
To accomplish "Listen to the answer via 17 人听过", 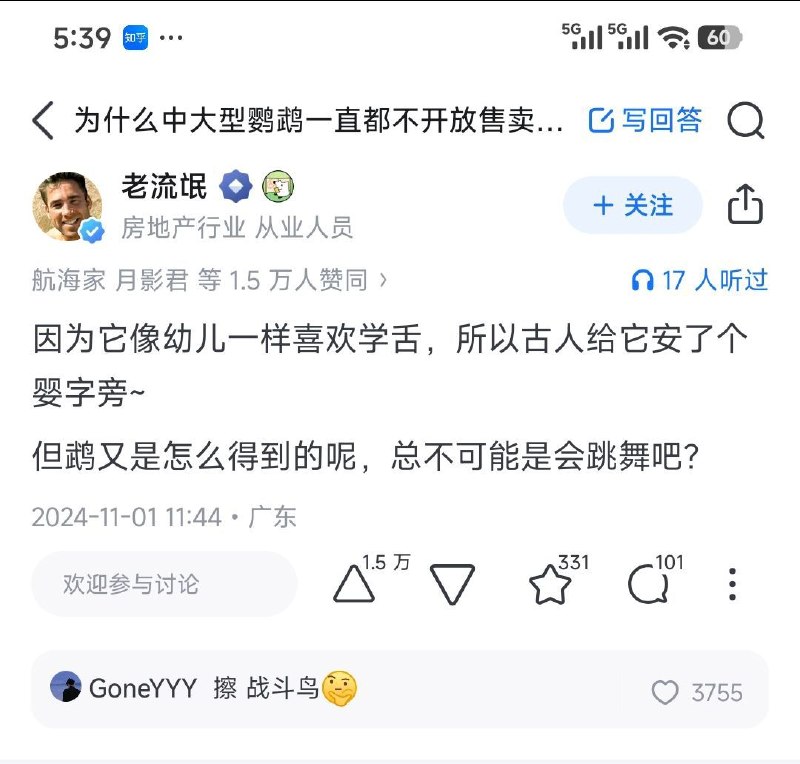I will 700,281.
